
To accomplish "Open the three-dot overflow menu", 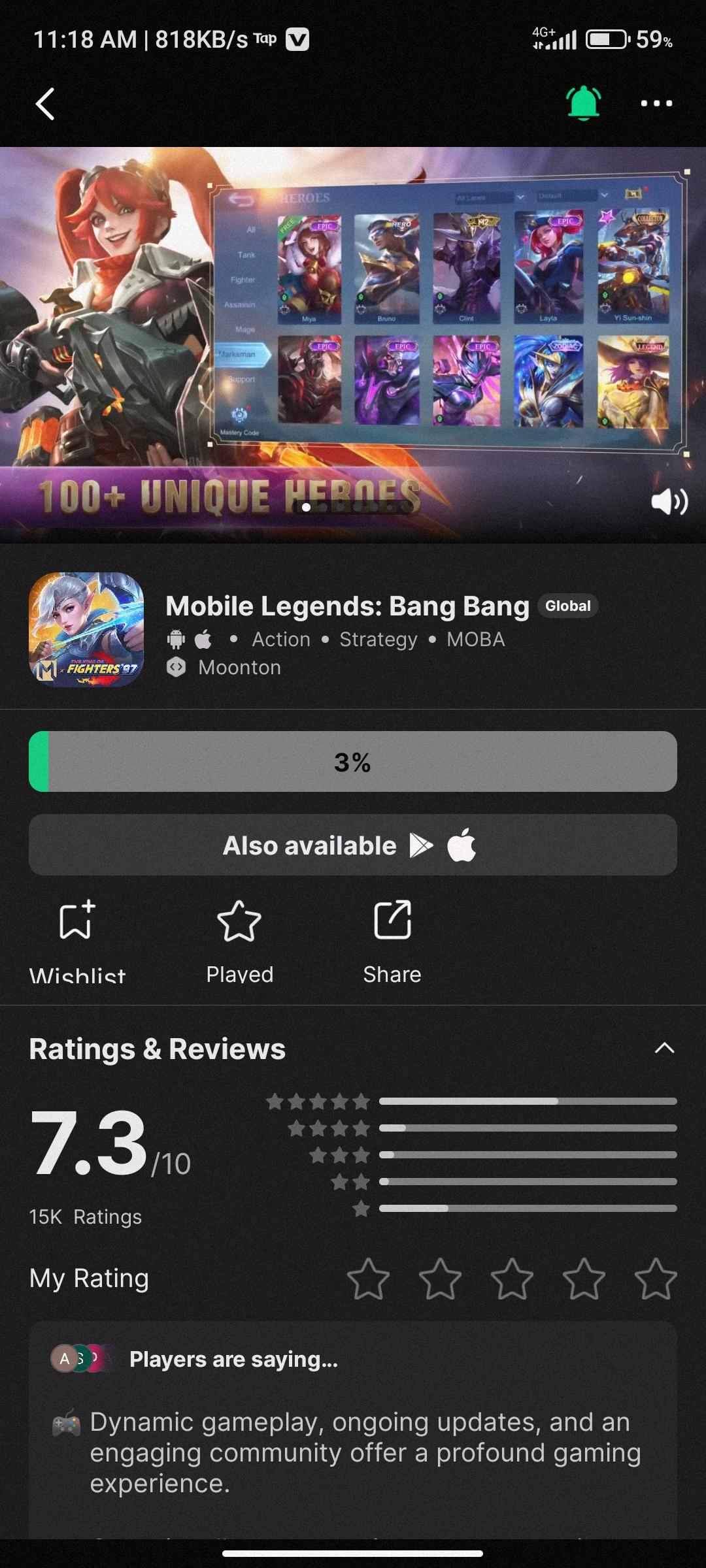I will pos(656,103).
